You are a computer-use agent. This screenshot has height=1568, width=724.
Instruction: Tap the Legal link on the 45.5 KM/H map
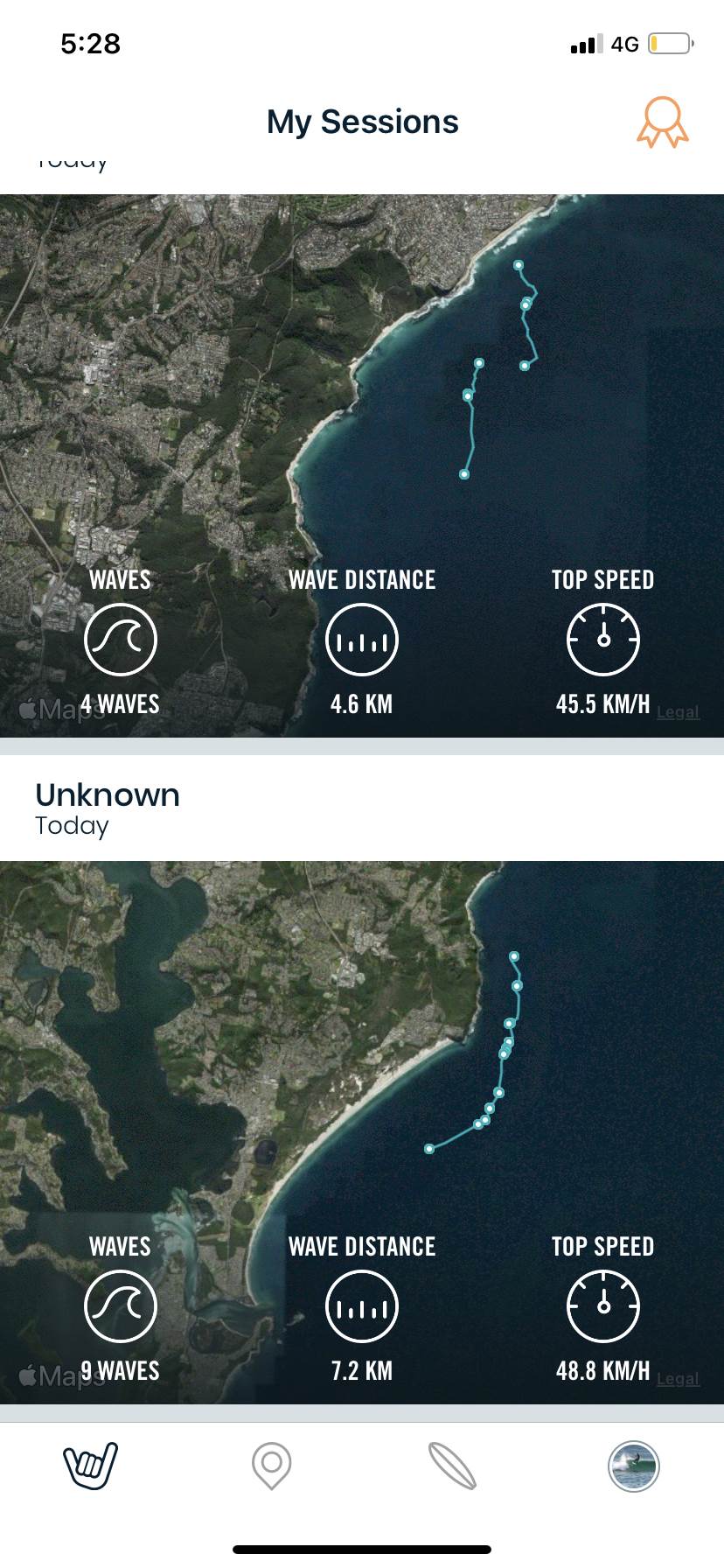click(x=678, y=712)
